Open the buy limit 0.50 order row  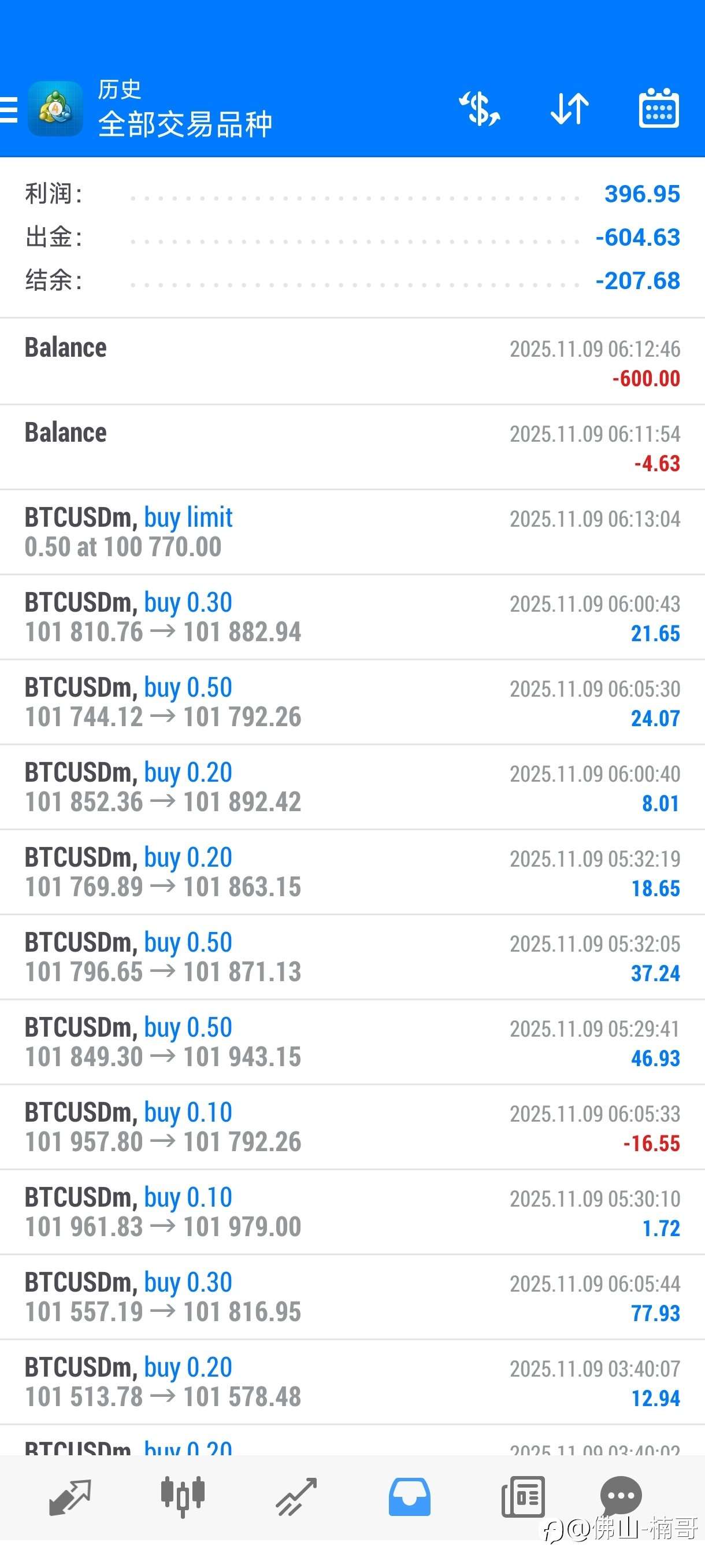click(x=353, y=532)
